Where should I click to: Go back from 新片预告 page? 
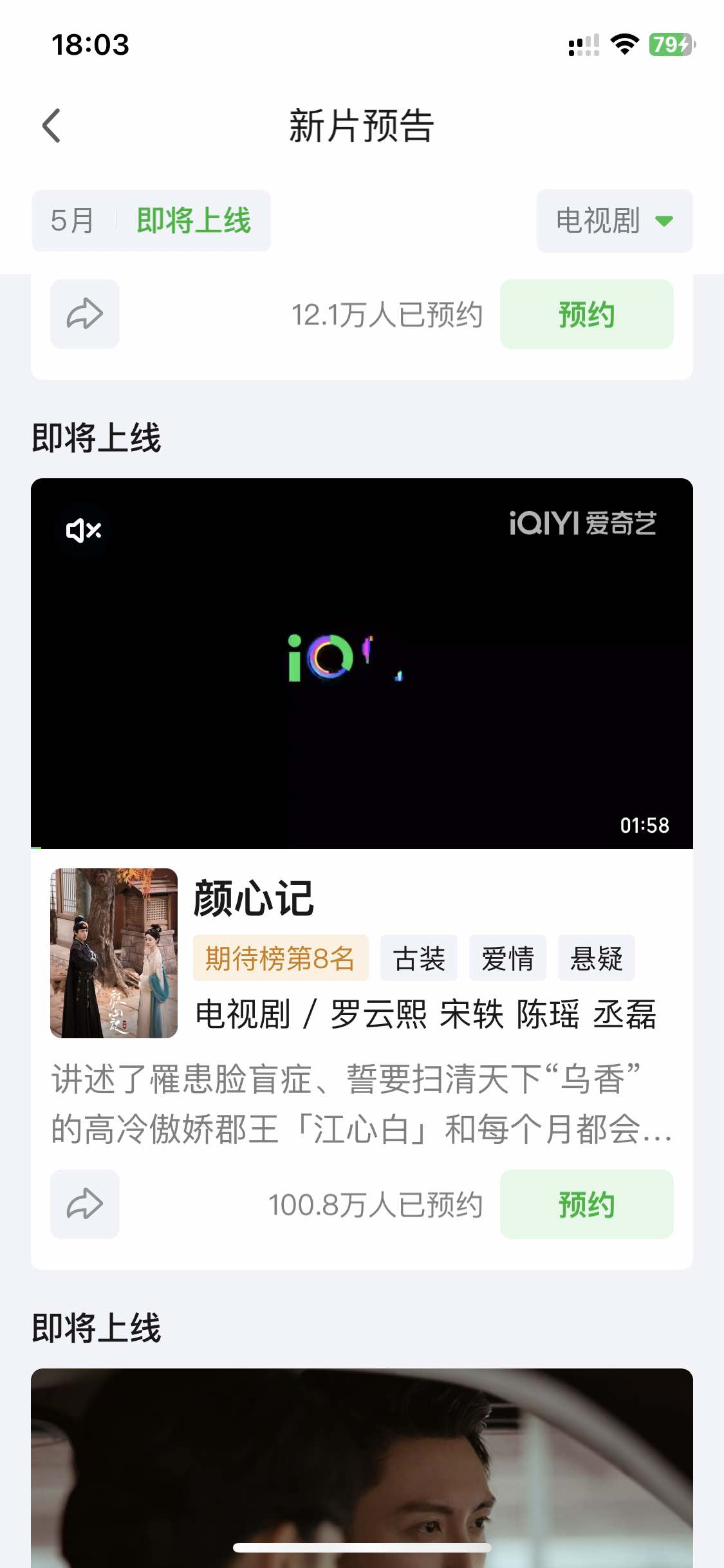[51, 126]
